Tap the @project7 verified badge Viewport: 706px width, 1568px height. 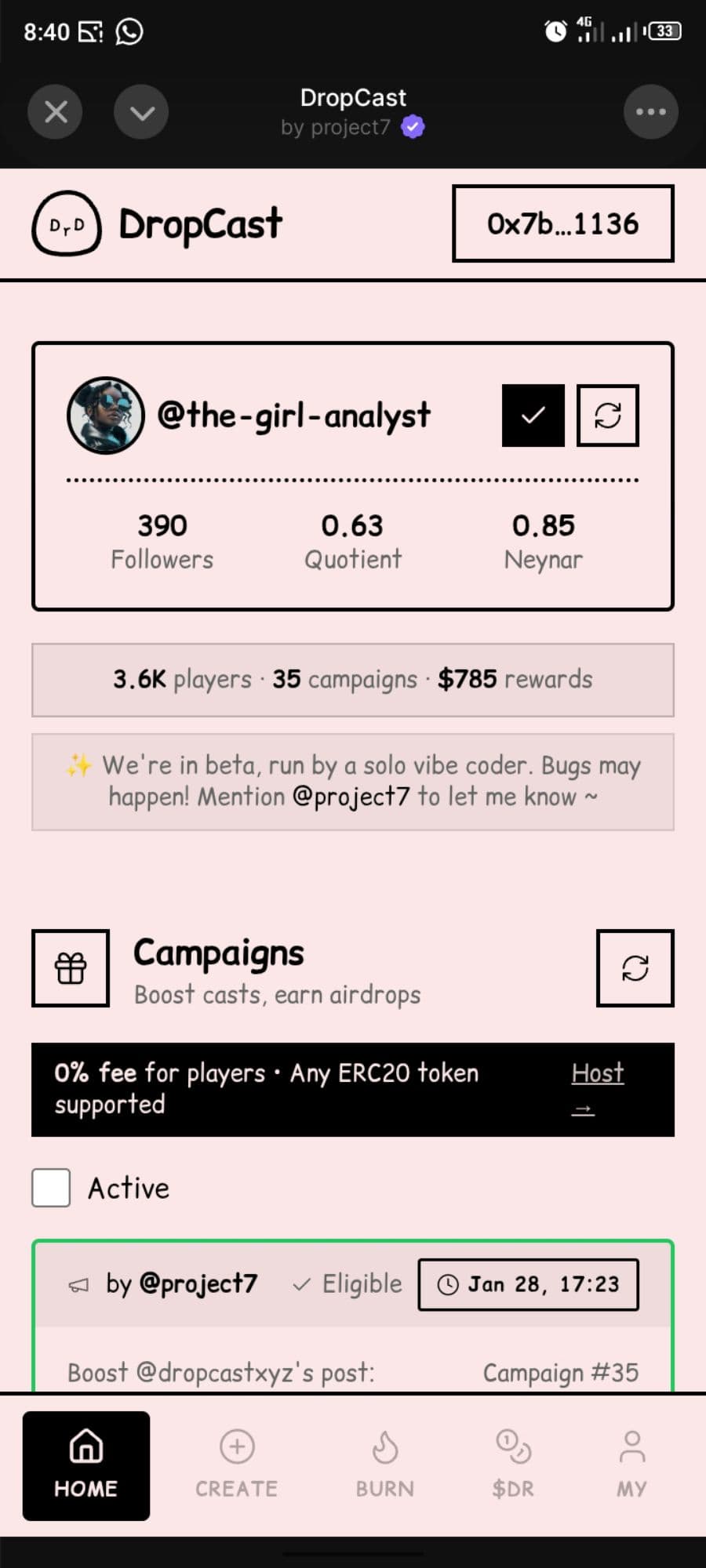(x=412, y=126)
